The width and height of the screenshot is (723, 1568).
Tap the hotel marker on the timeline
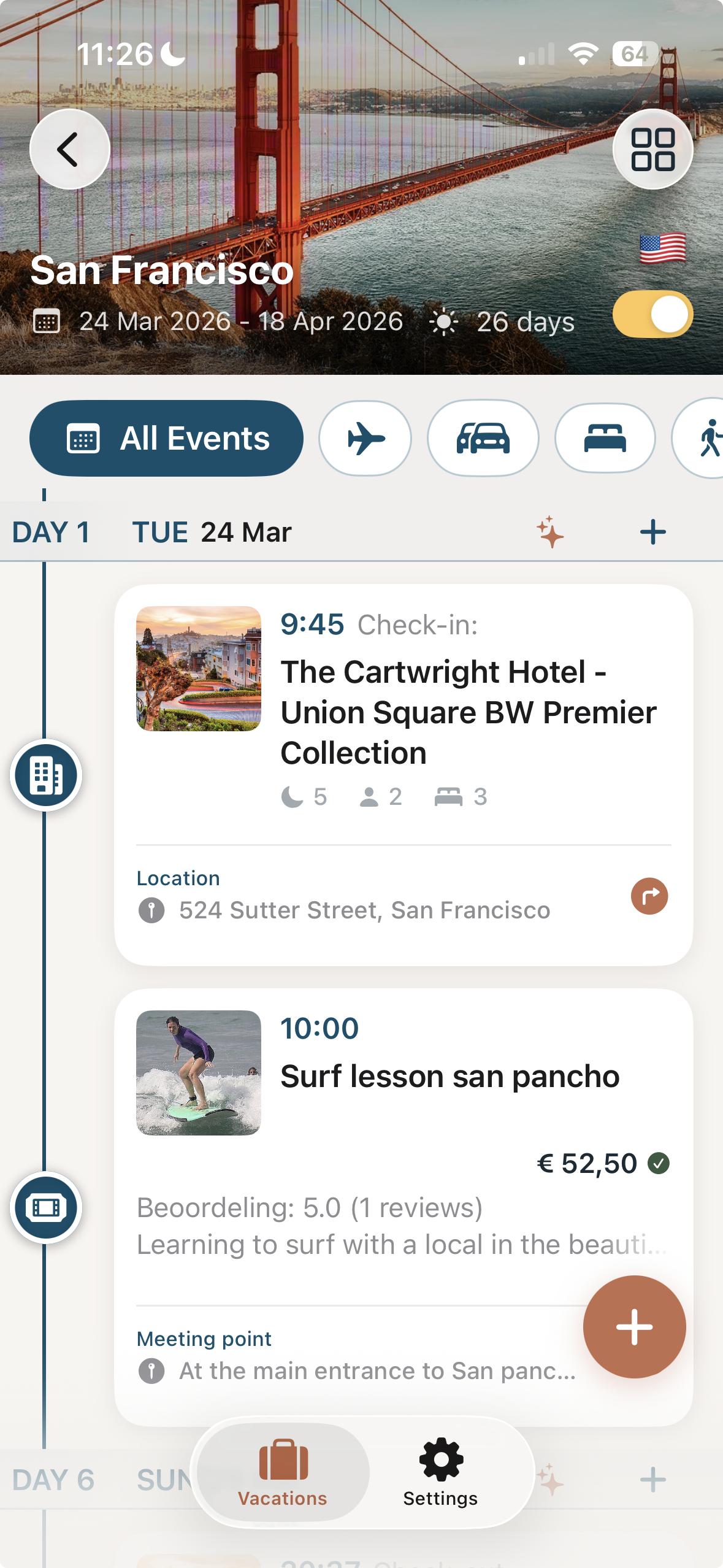click(x=46, y=775)
